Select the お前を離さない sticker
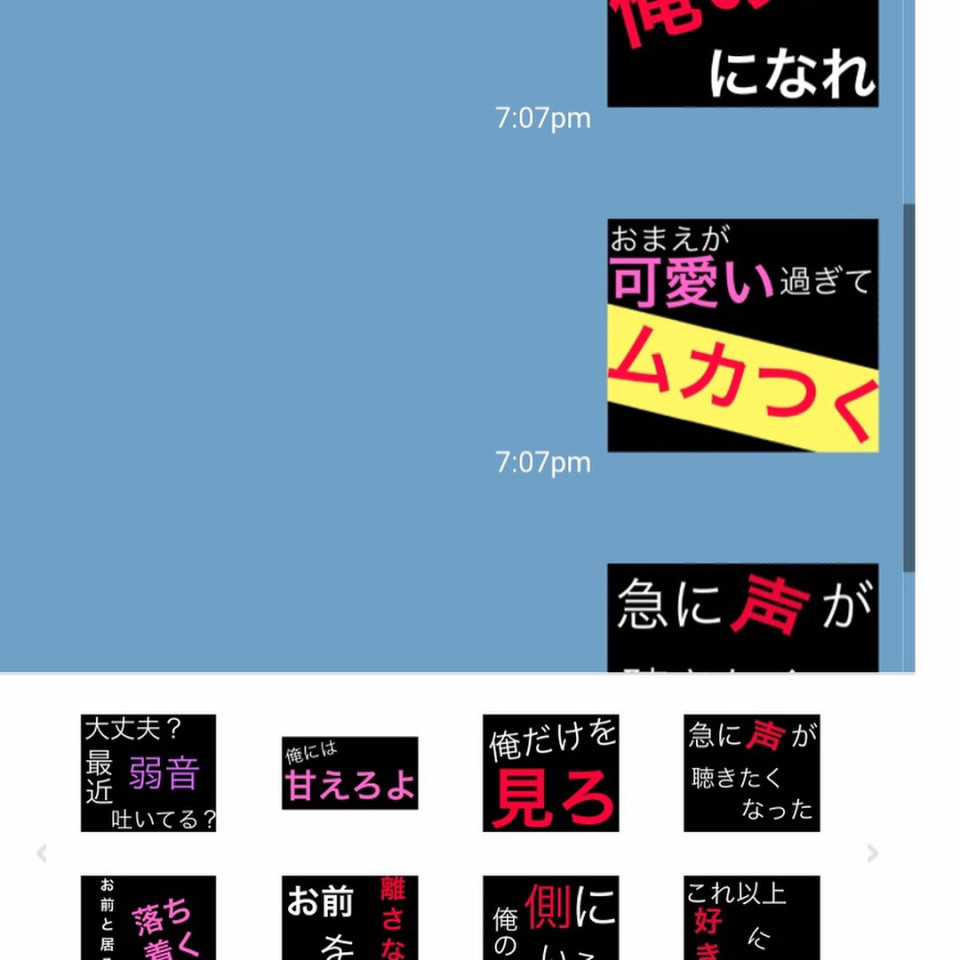Screen dimensions: 960x960 coord(350,918)
